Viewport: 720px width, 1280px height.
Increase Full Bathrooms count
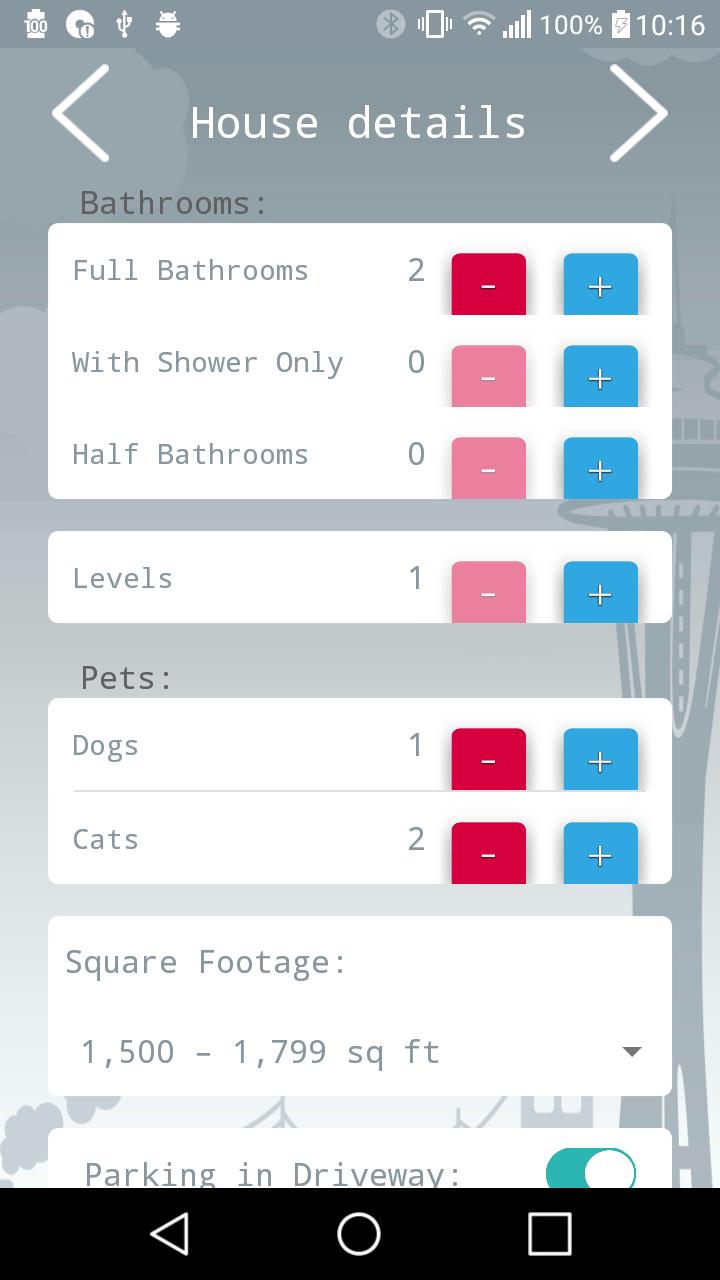(x=600, y=285)
